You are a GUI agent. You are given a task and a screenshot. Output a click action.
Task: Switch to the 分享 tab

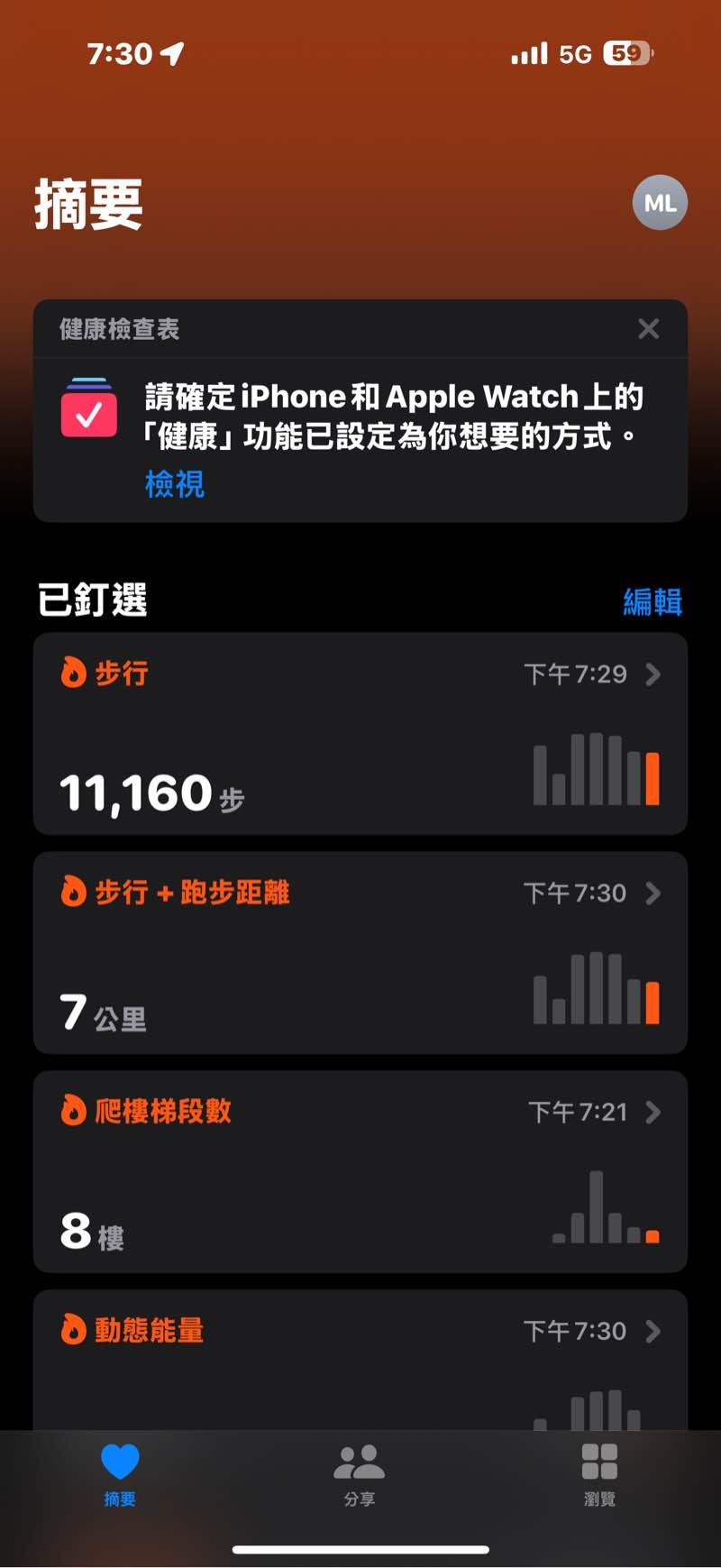[x=360, y=1473]
